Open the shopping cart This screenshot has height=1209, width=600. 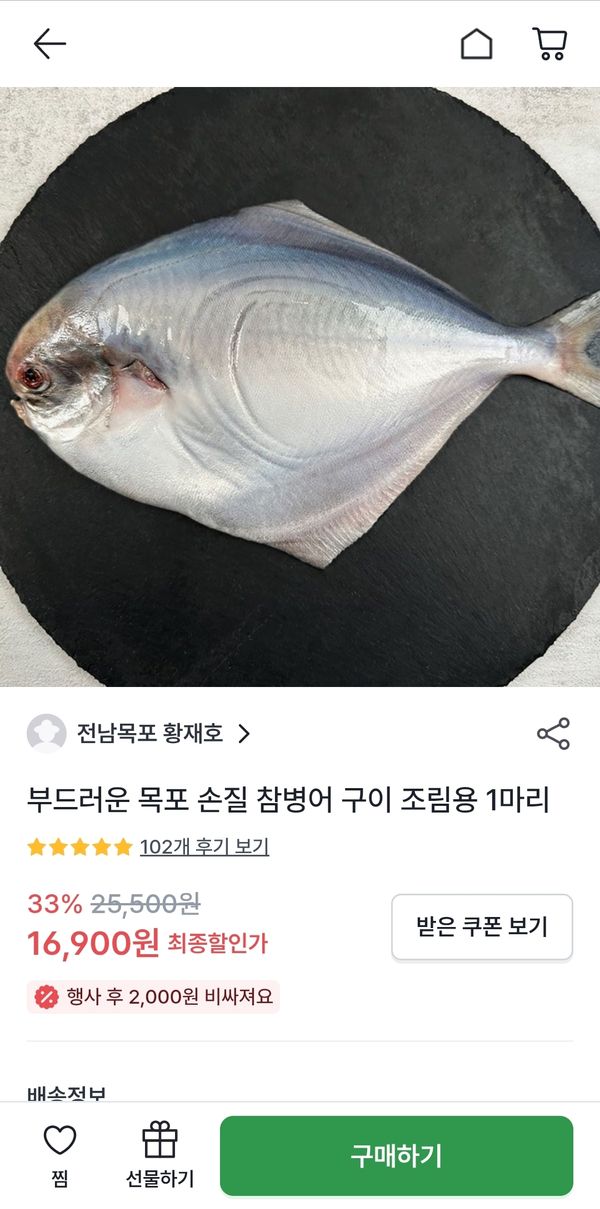point(550,44)
